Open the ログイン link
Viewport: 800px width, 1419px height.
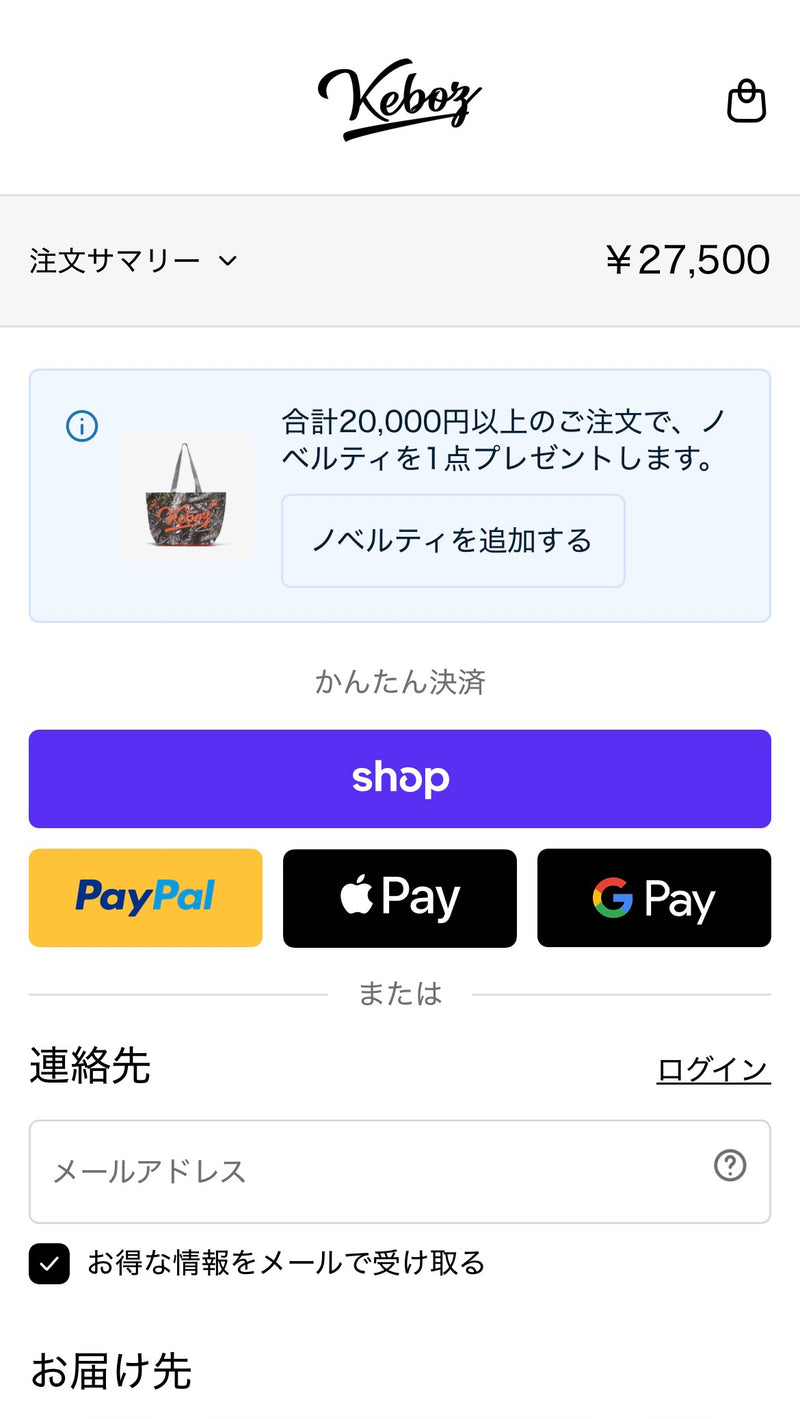(713, 1069)
